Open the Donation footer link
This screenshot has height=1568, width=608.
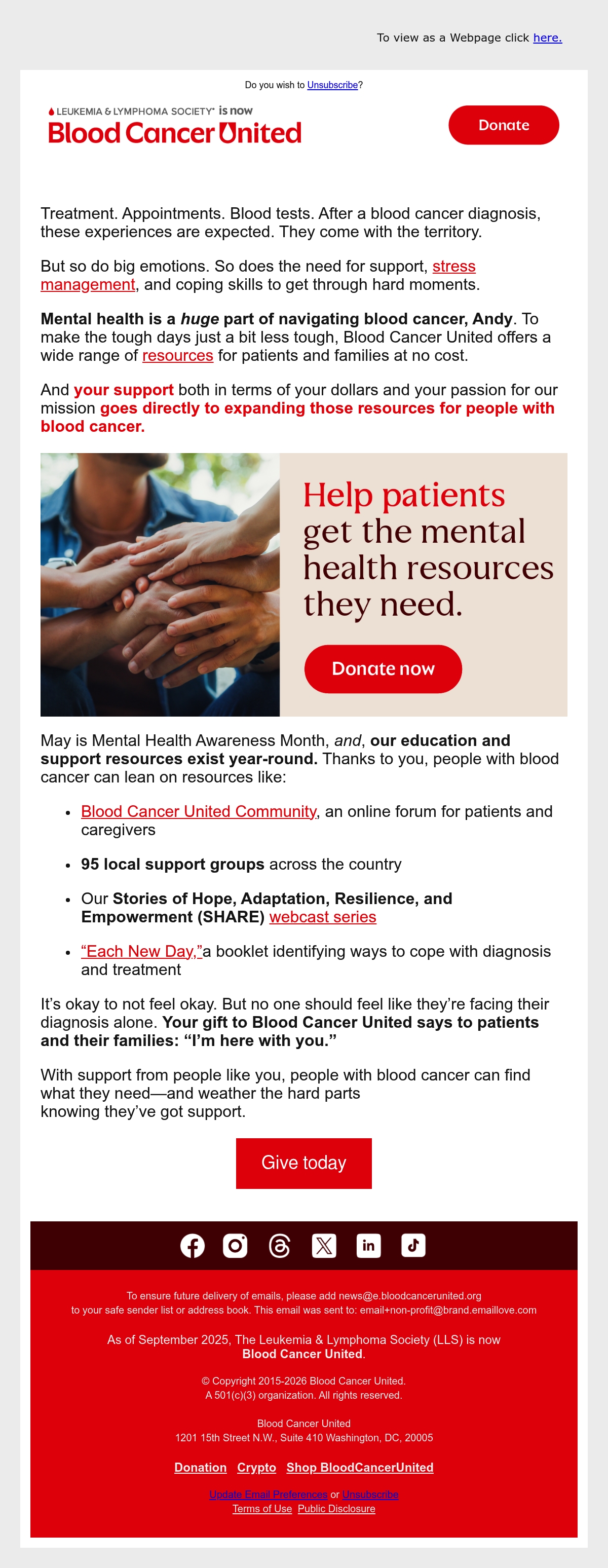point(200,1468)
